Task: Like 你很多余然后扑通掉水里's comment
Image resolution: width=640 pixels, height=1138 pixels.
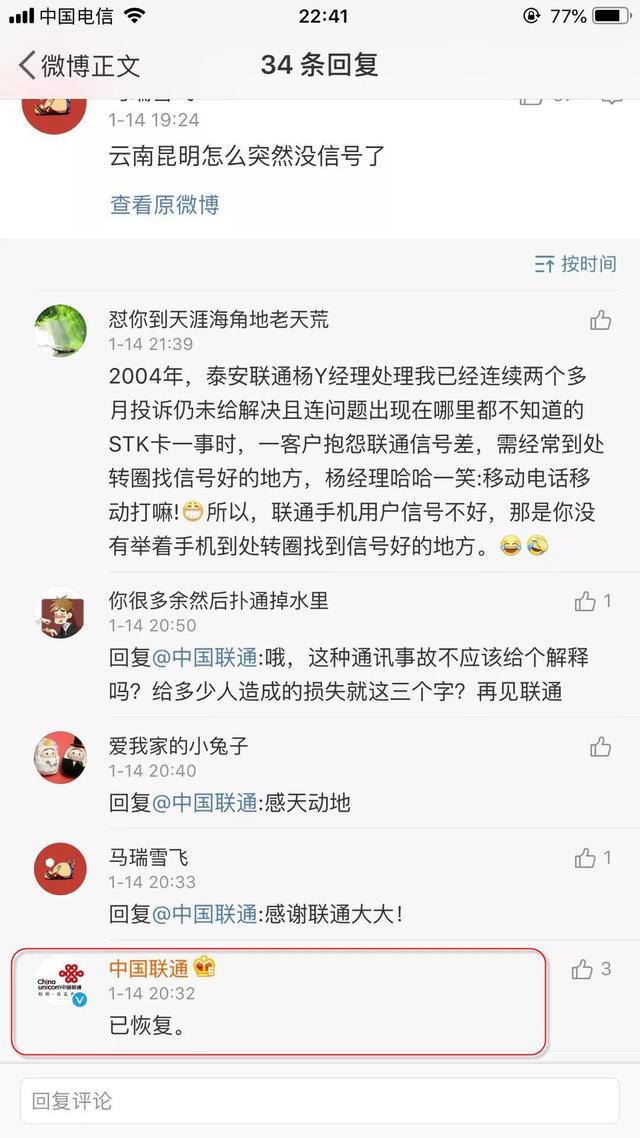Action: pyautogui.click(x=592, y=601)
